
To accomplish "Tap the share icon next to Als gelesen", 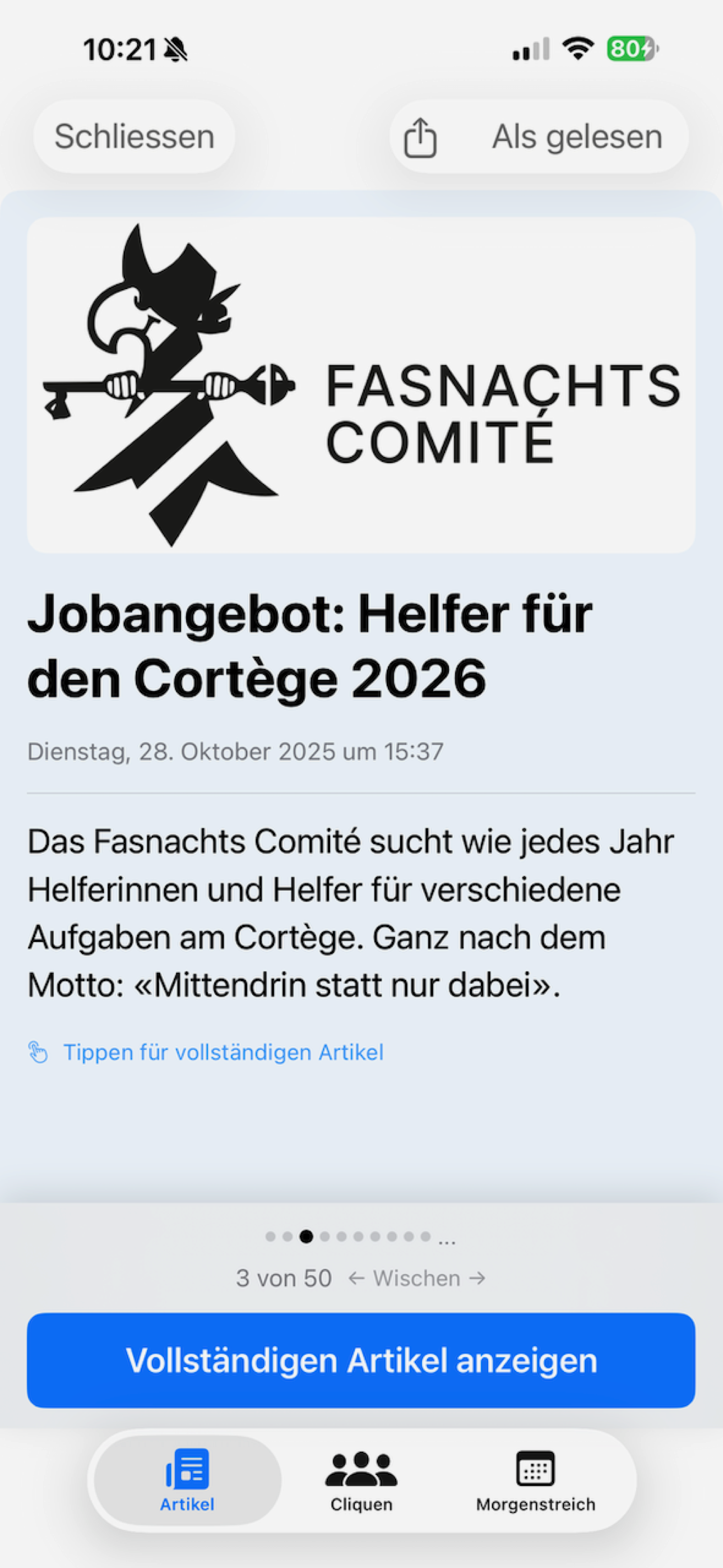I will click(420, 136).
